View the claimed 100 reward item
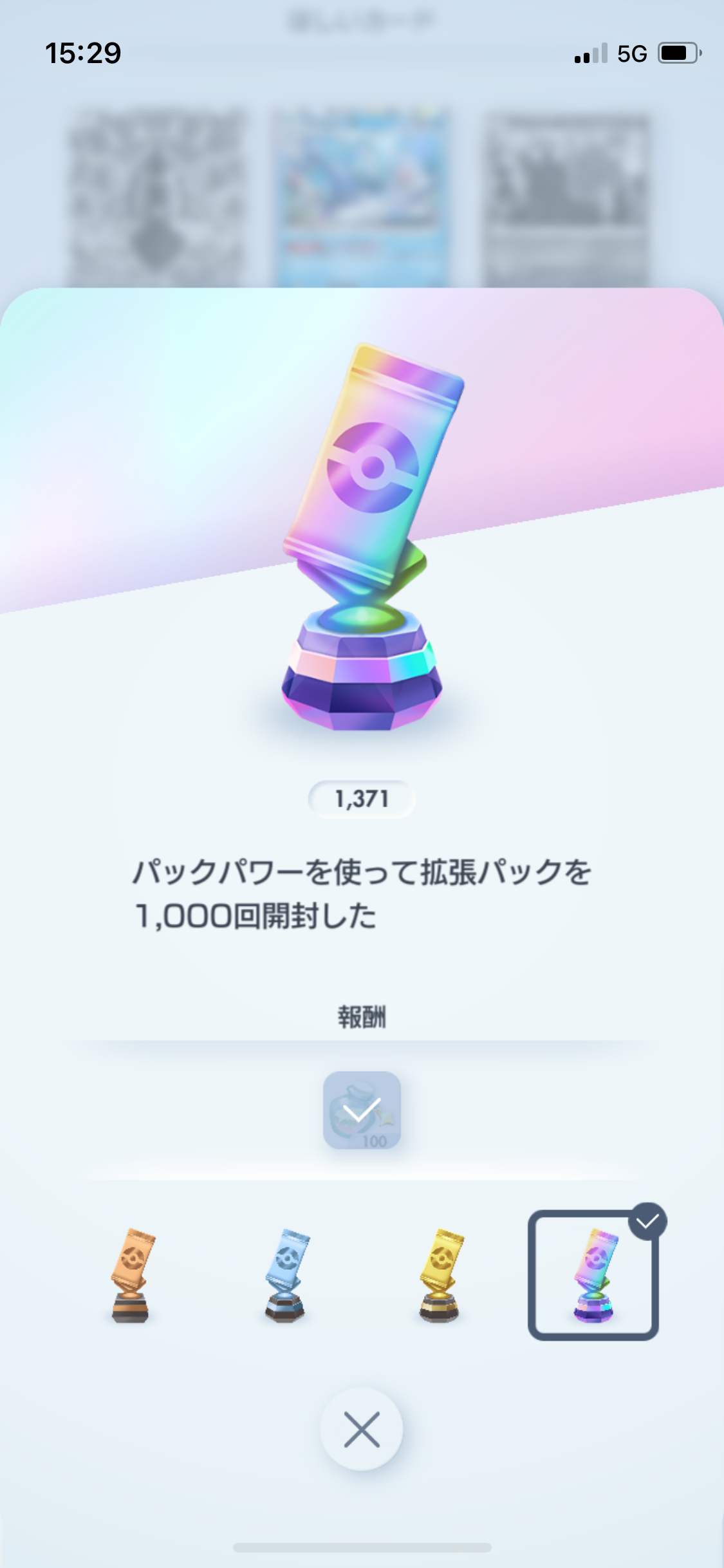The image size is (724, 1568). [x=362, y=1110]
